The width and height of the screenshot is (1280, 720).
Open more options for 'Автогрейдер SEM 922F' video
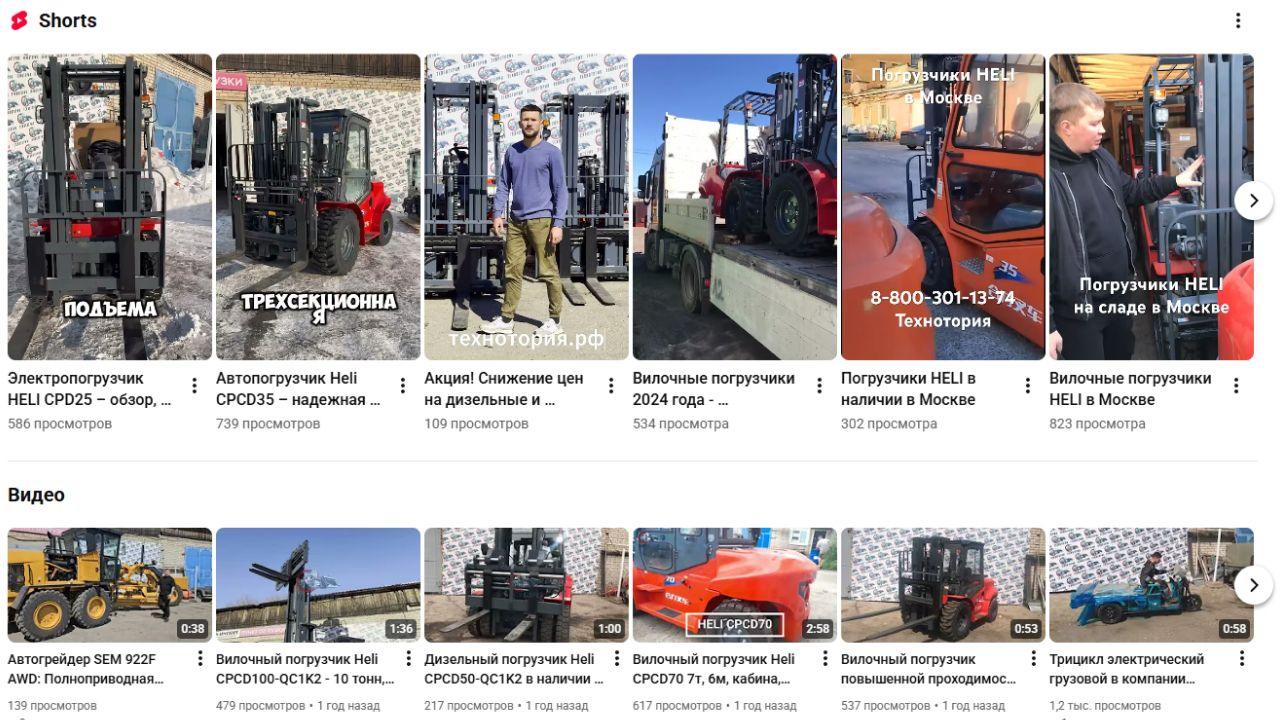click(x=200, y=658)
